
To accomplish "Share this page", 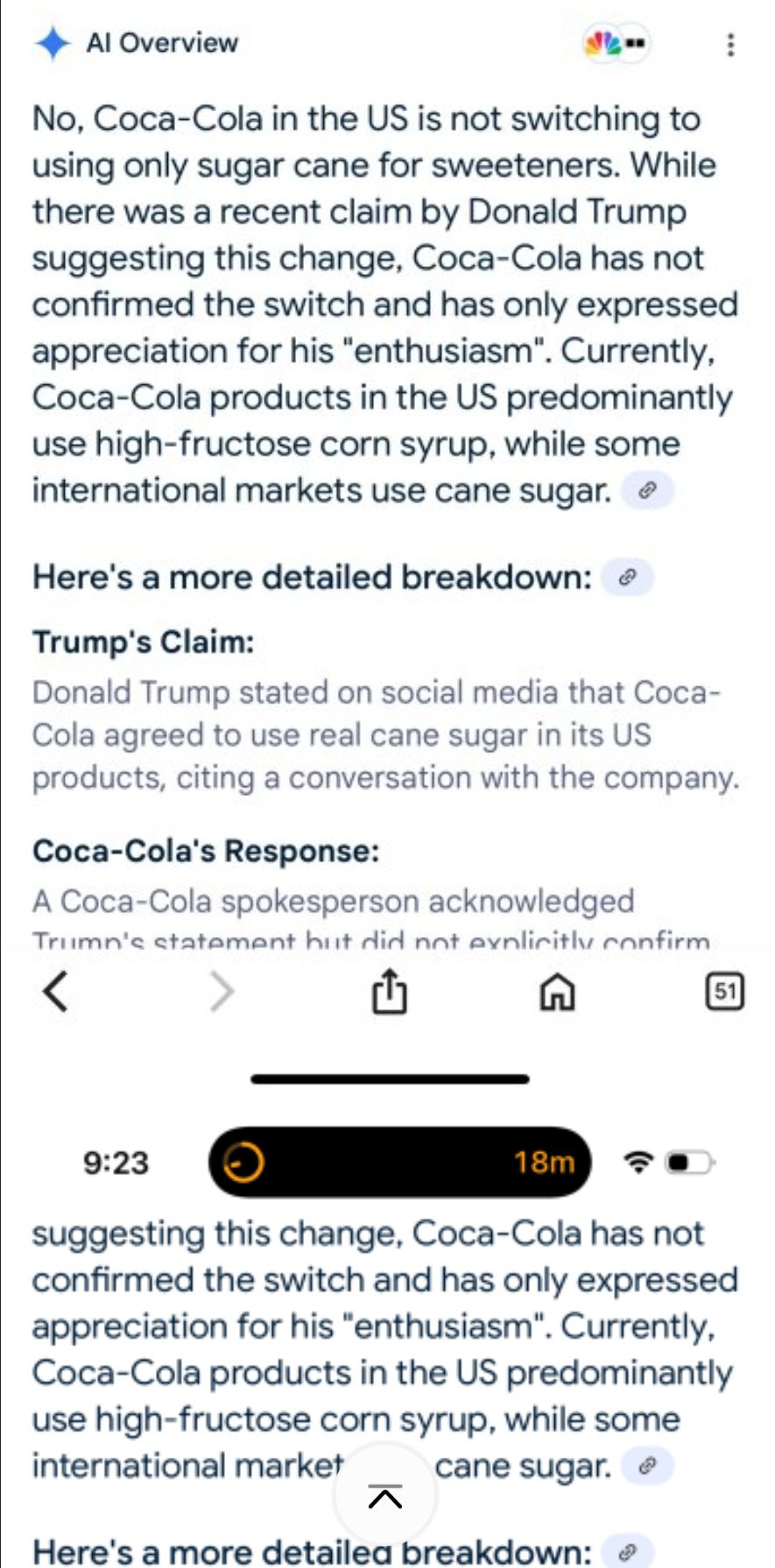I will (x=390, y=991).
